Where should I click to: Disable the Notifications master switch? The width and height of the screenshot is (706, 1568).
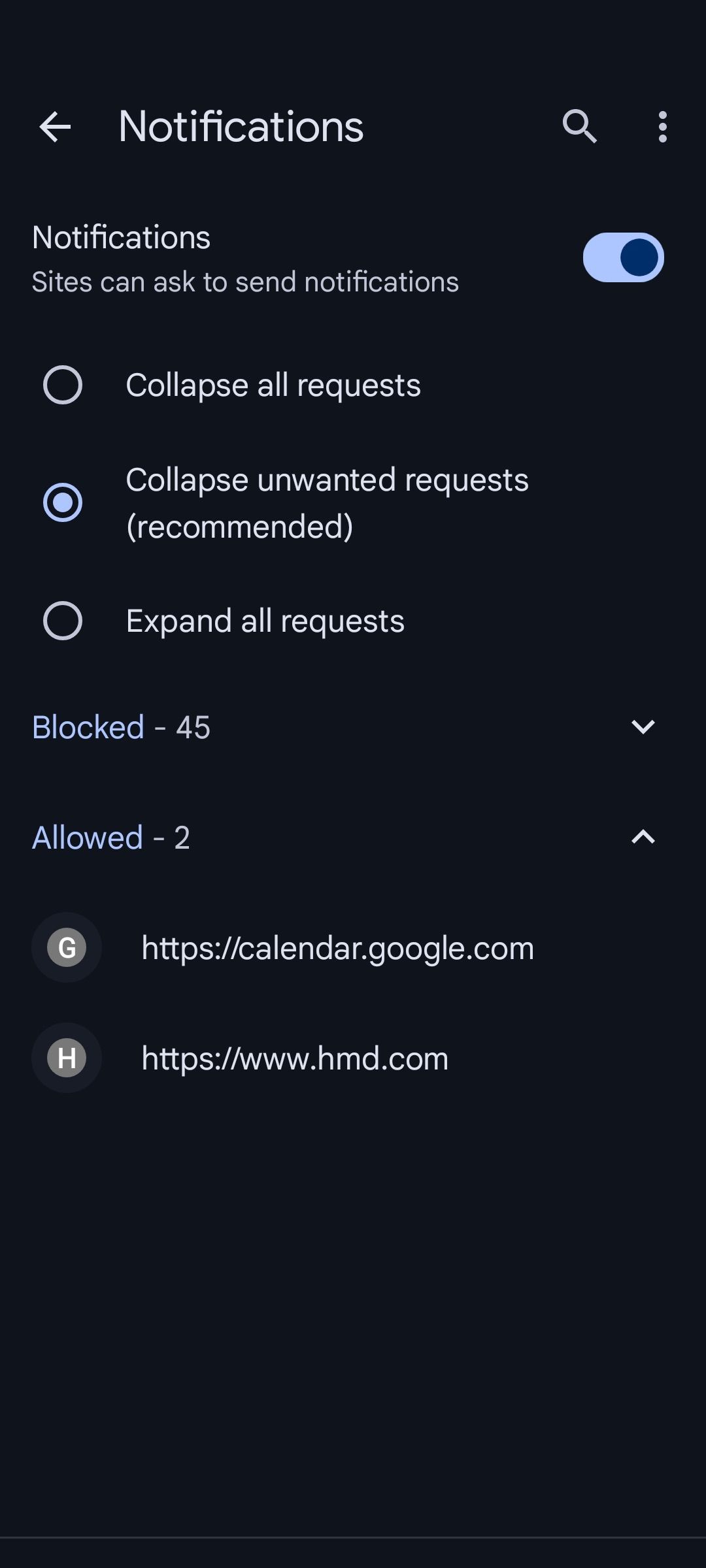pyautogui.click(x=622, y=257)
